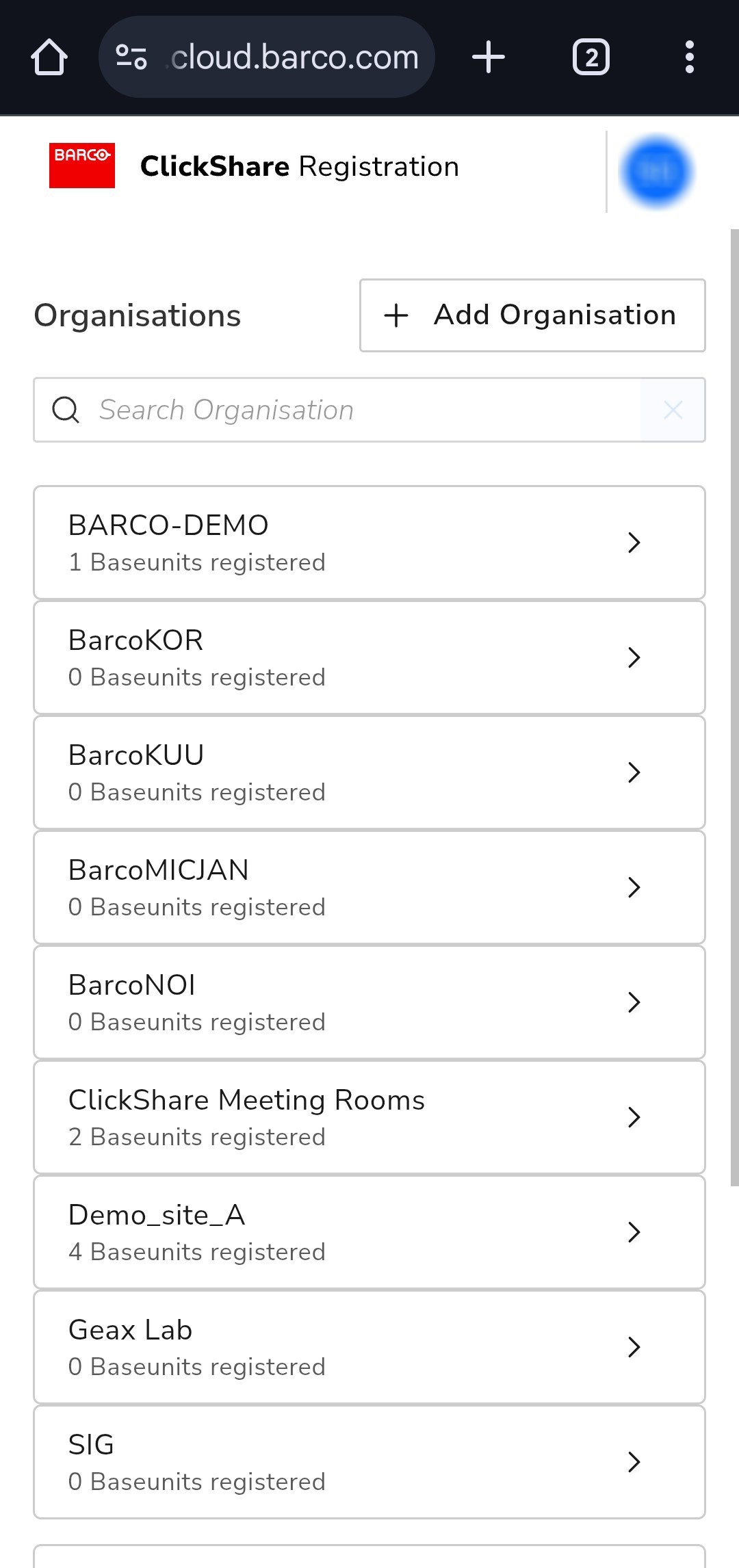Go to the browser home page
This screenshot has width=739, height=1568.
49,57
